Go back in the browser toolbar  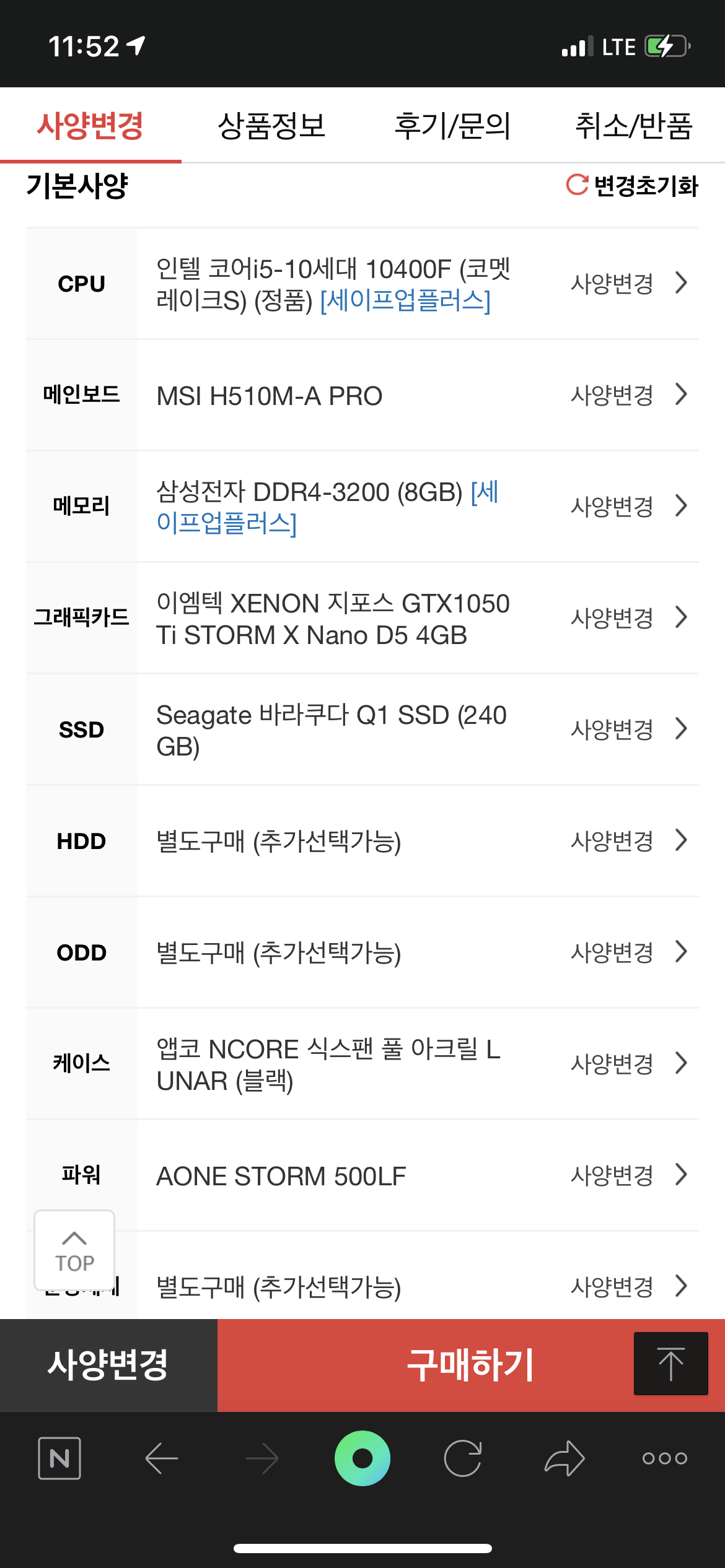pos(162,1458)
